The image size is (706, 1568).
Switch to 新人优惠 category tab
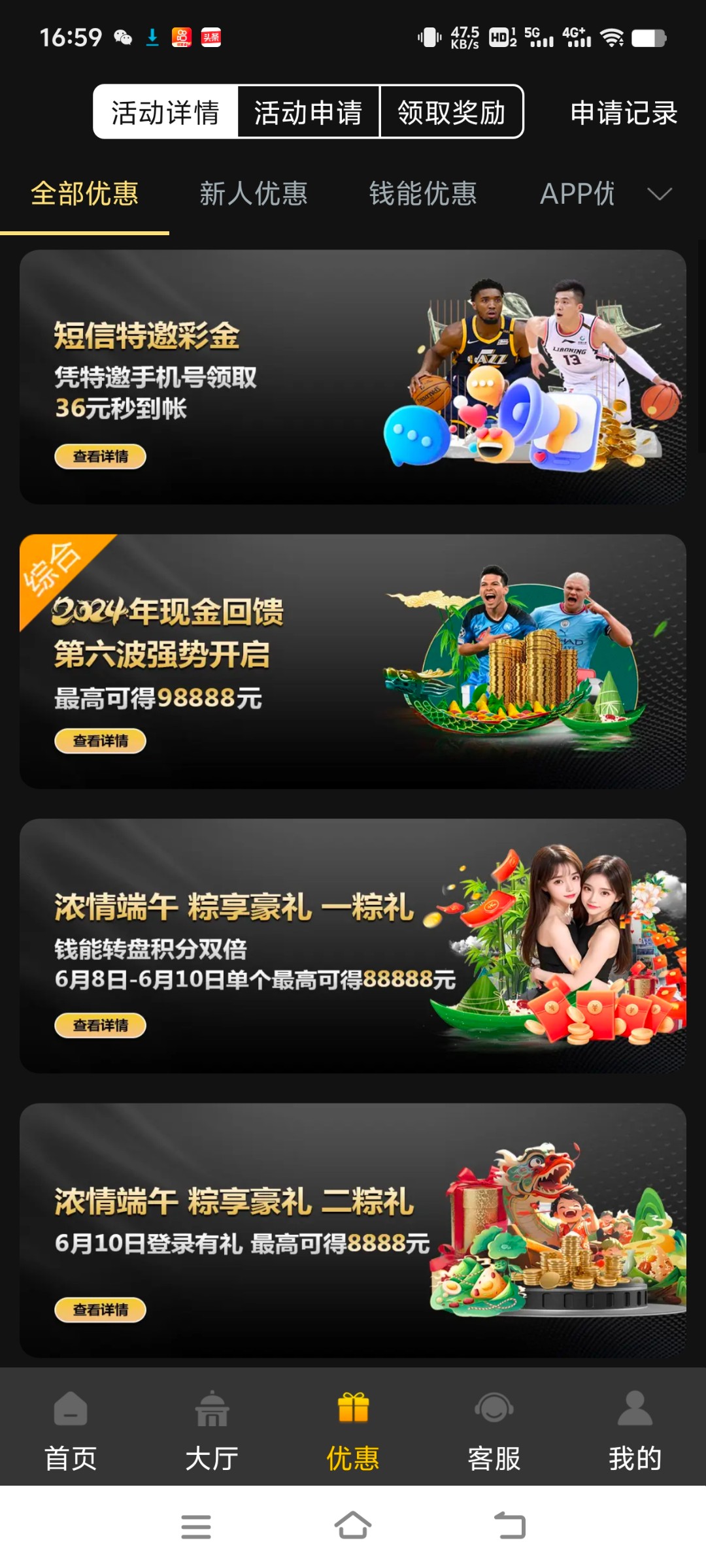[254, 194]
